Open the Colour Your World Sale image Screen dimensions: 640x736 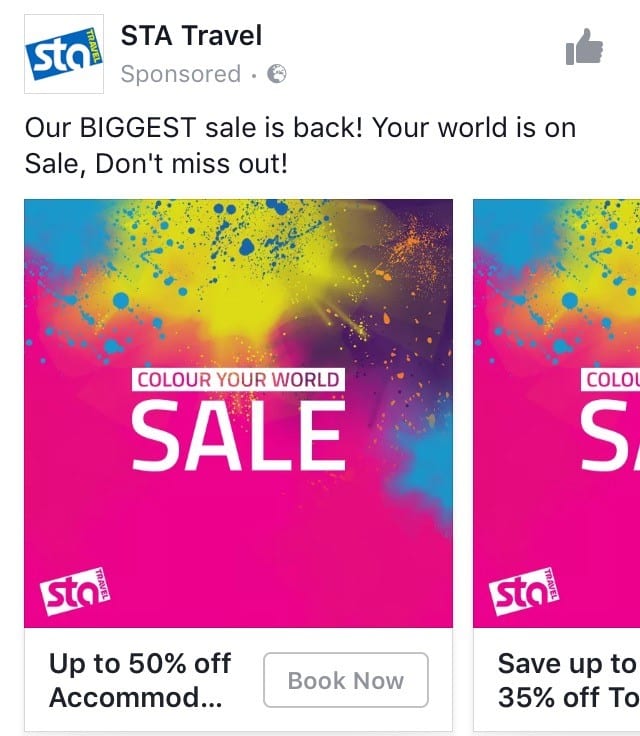(238, 413)
